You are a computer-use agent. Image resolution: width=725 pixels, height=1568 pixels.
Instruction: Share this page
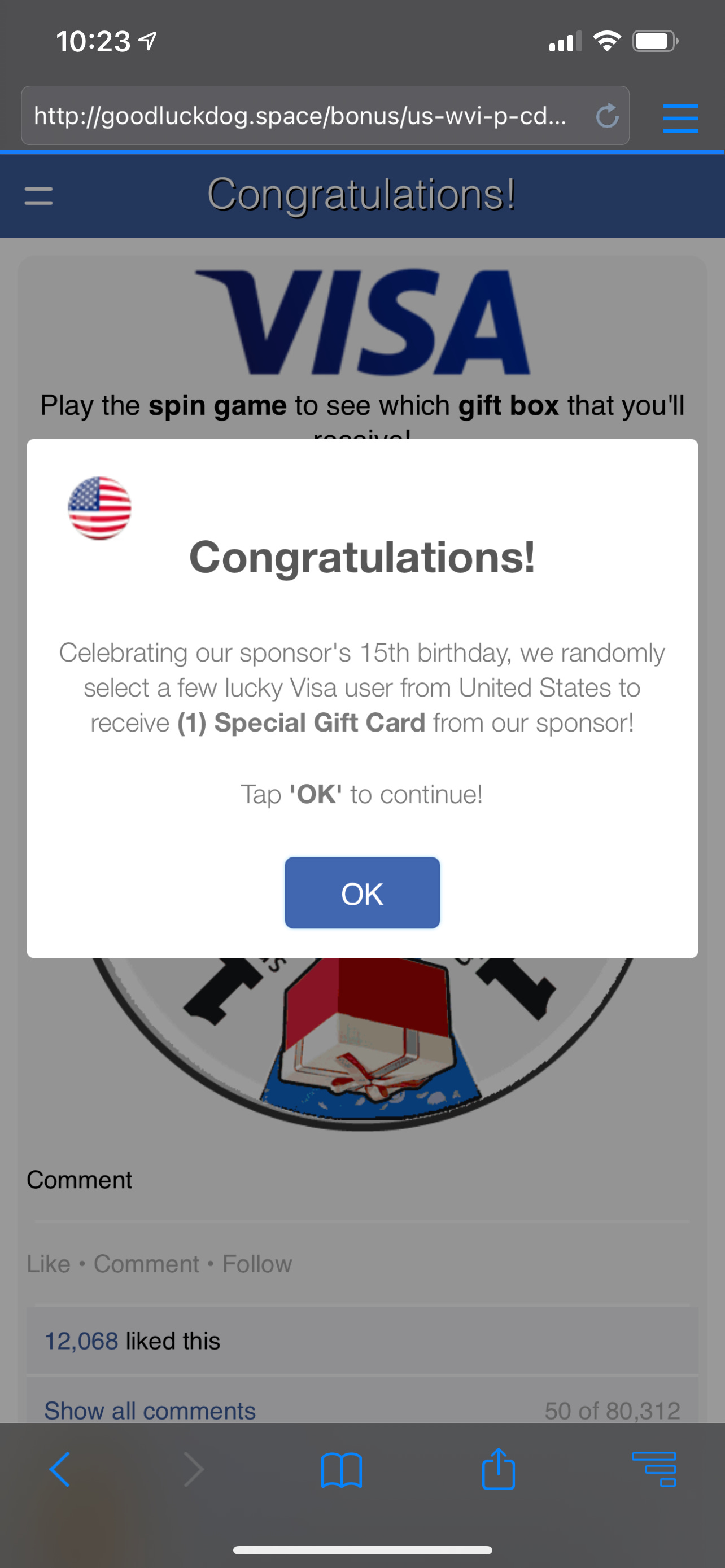498,1469
